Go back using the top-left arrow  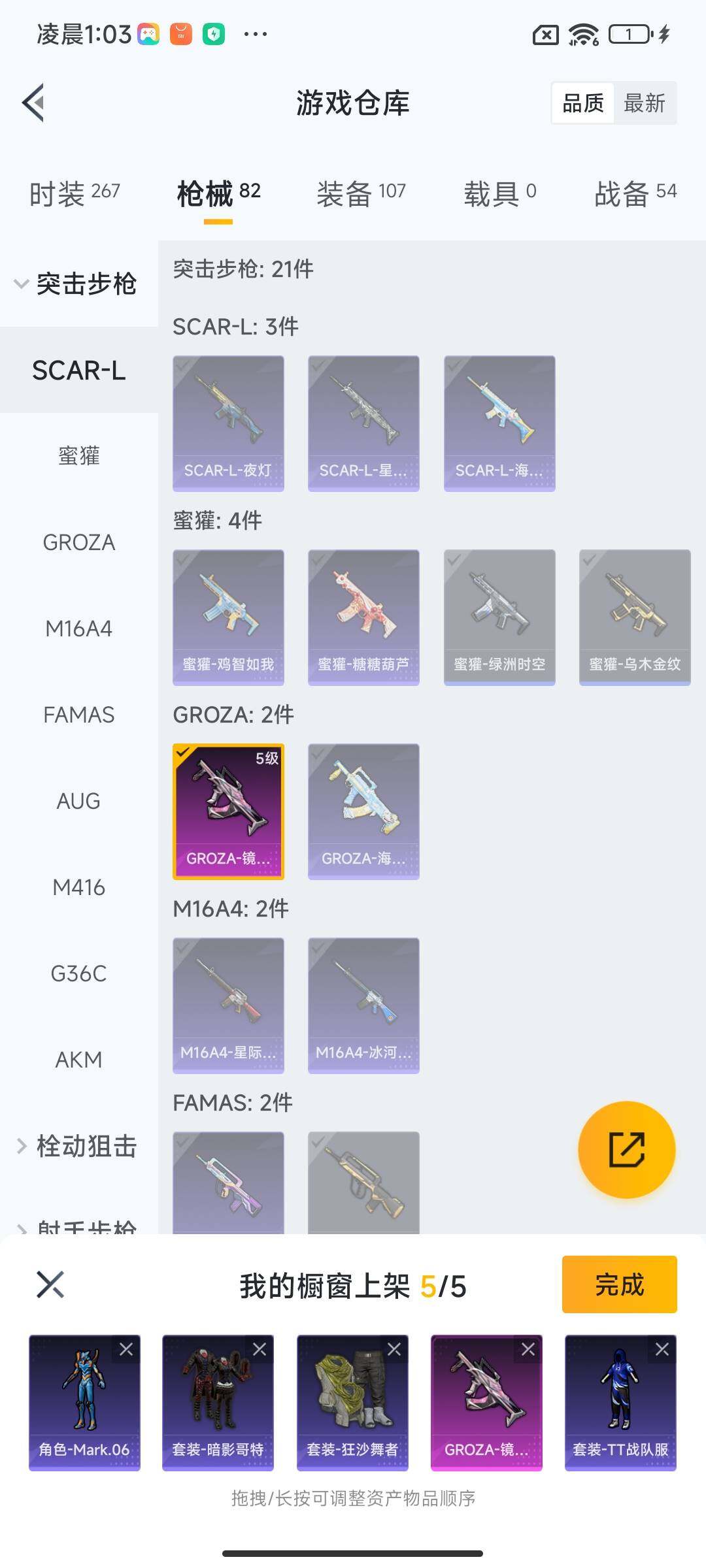(34, 103)
